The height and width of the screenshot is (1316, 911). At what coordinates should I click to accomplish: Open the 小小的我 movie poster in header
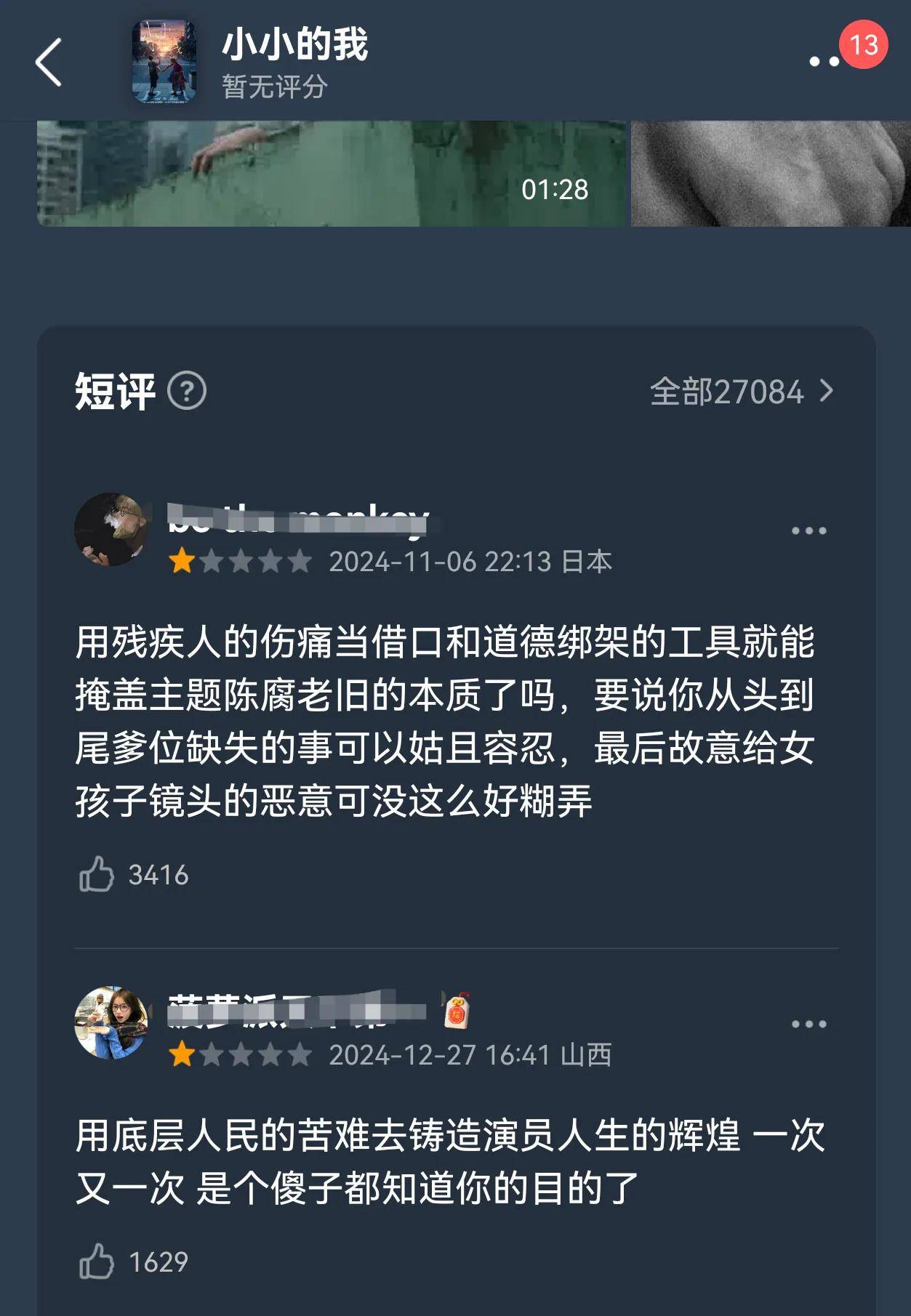point(164,62)
